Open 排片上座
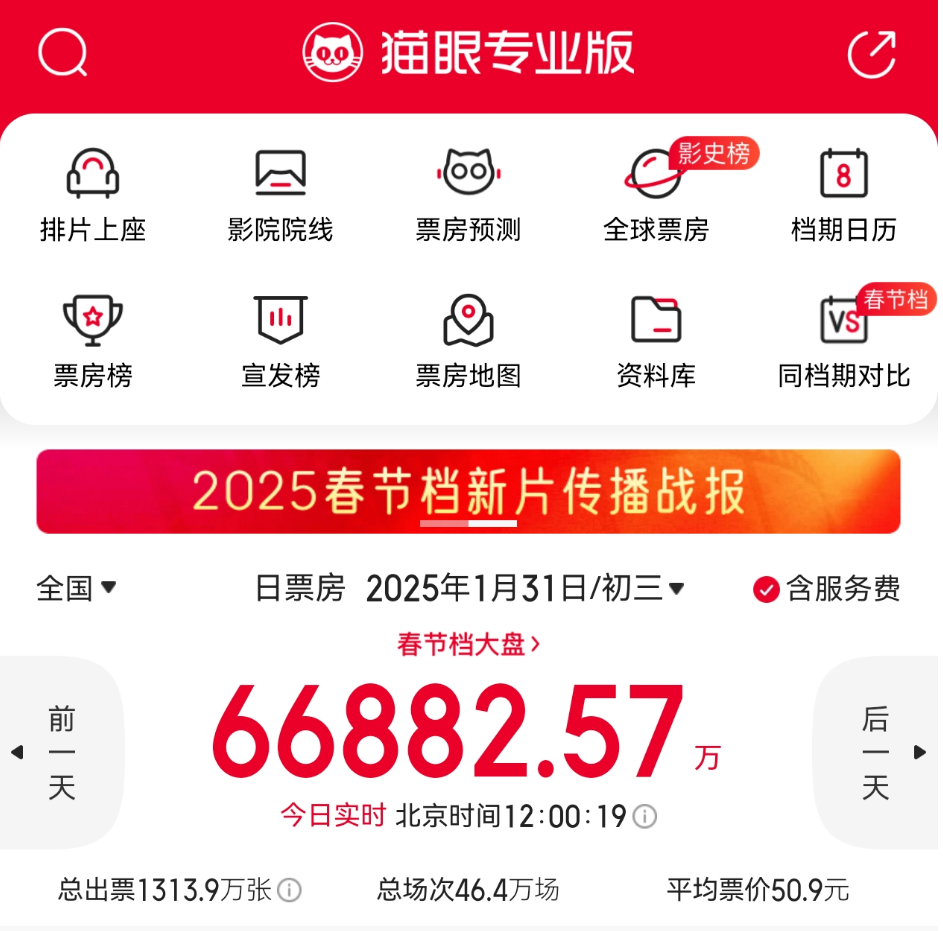 point(93,196)
